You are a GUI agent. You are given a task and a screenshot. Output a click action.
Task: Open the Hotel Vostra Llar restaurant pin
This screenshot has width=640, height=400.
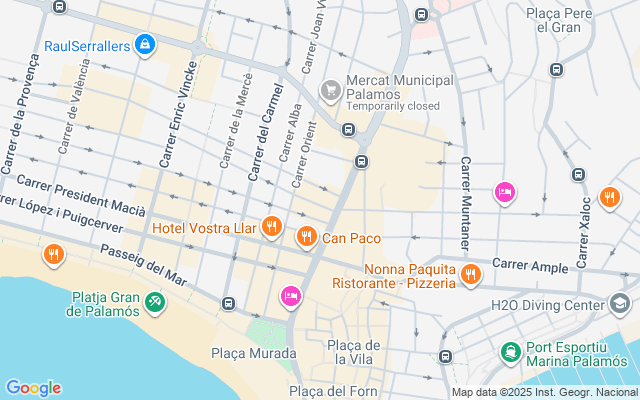pos(271,227)
